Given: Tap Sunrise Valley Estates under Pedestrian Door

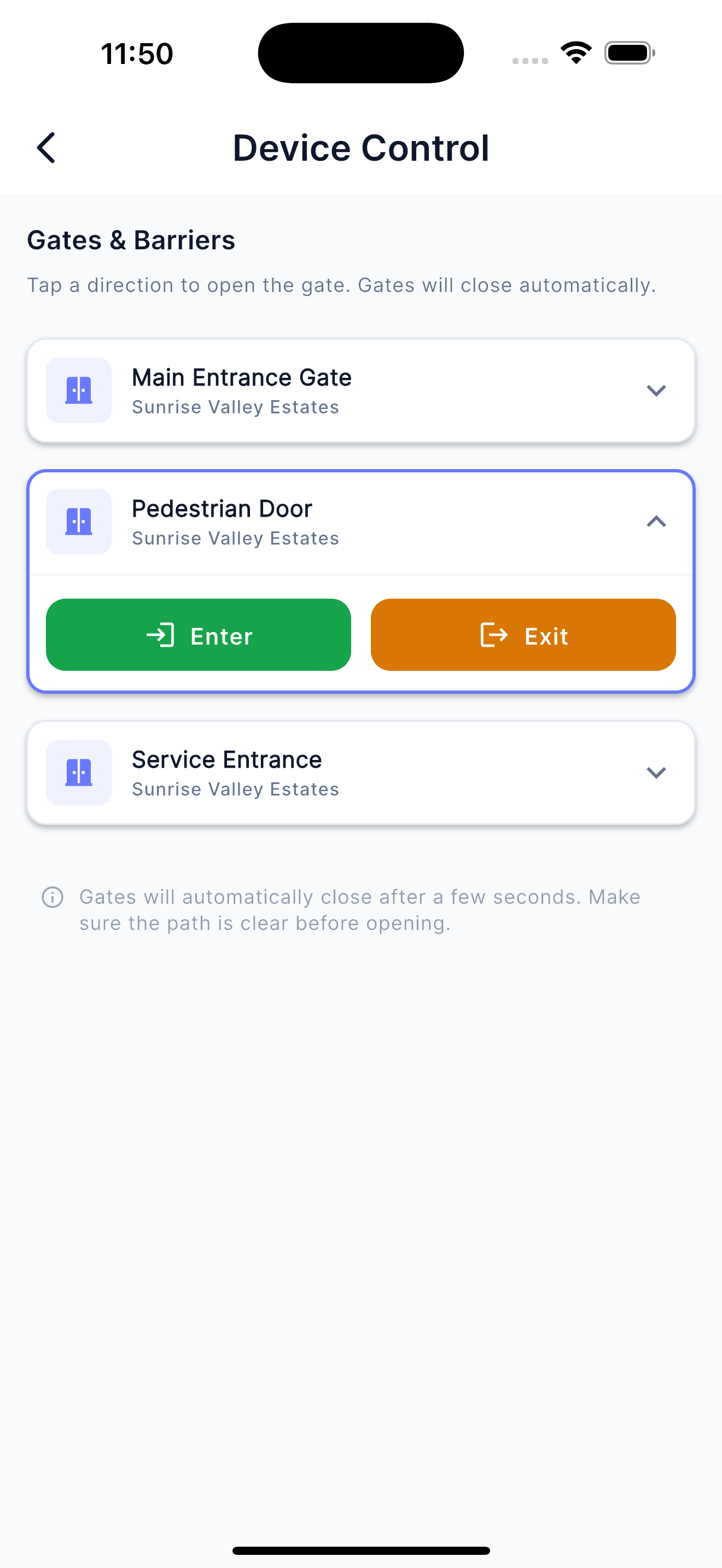Looking at the screenshot, I should [x=235, y=537].
